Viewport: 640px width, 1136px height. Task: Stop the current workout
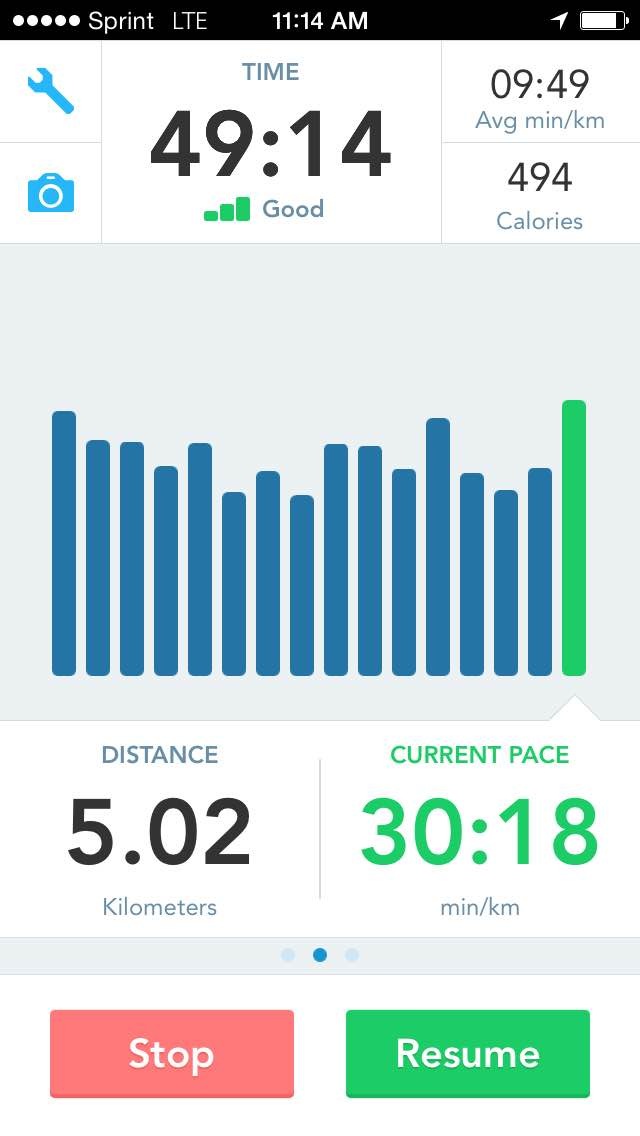tap(172, 1053)
